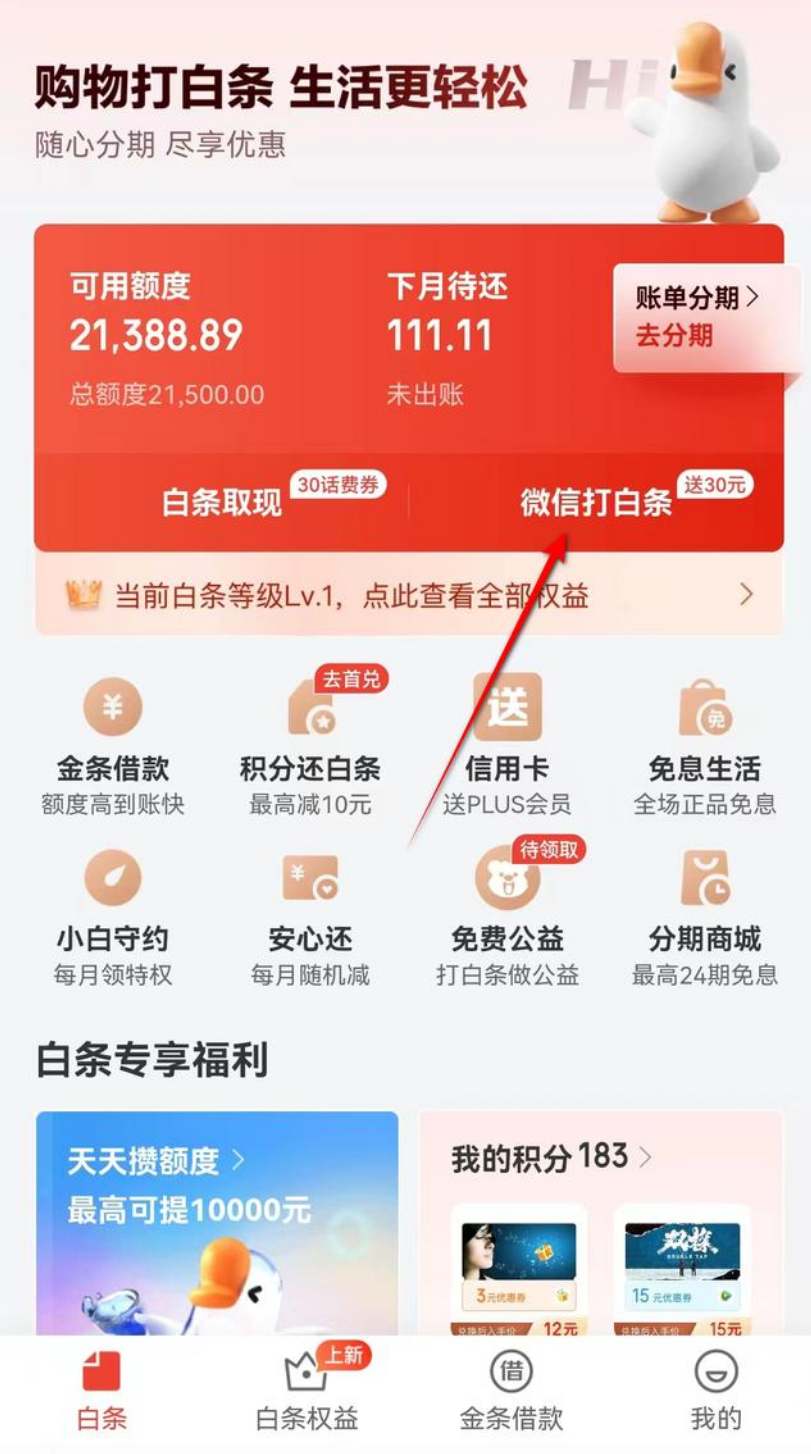Switch to the 金条借款 bottom tab
Viewport: 811px width, 1454px height.
pos(511,1390)
